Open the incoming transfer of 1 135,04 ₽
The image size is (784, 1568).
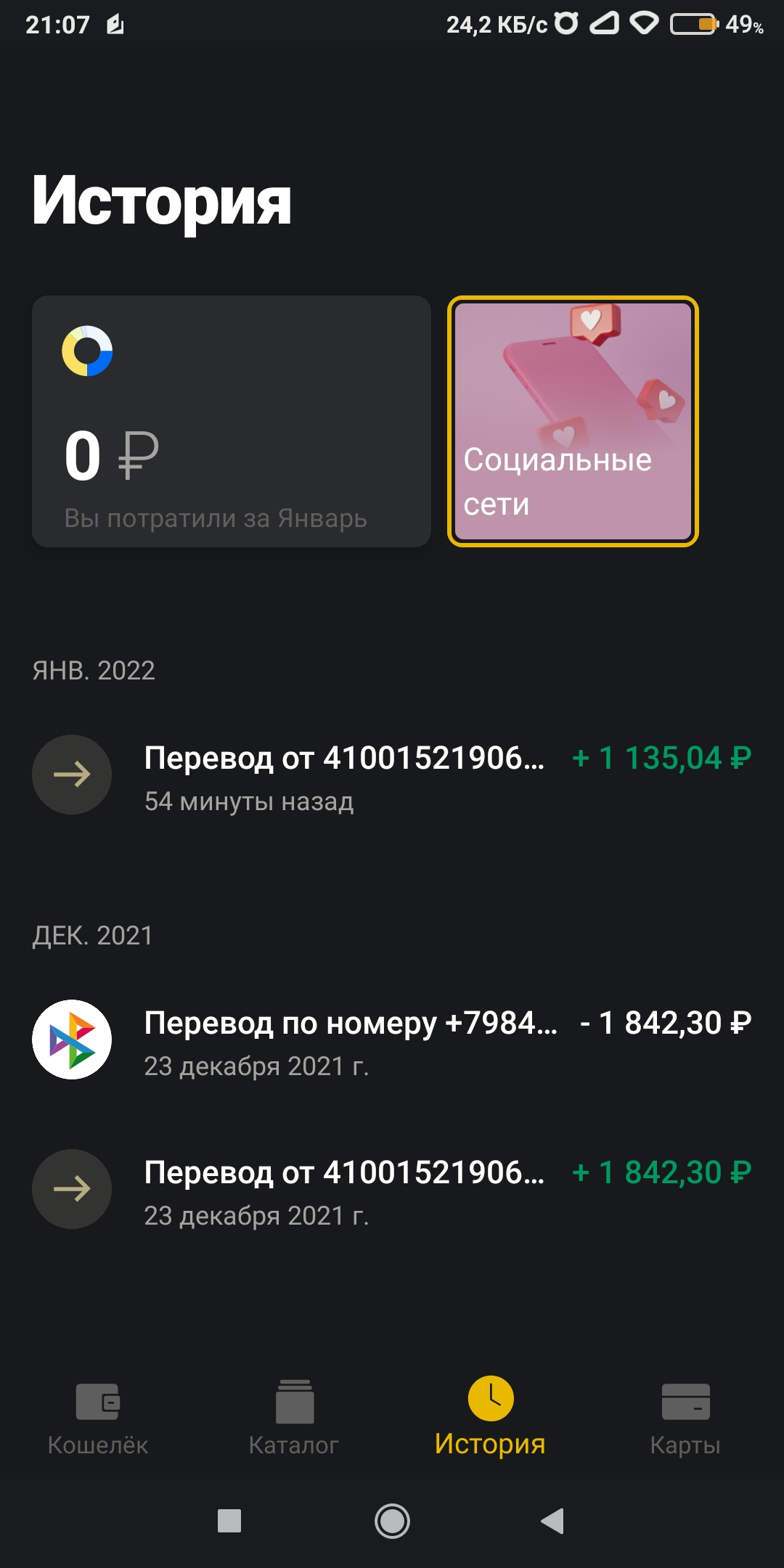click(x=392, y=775)
